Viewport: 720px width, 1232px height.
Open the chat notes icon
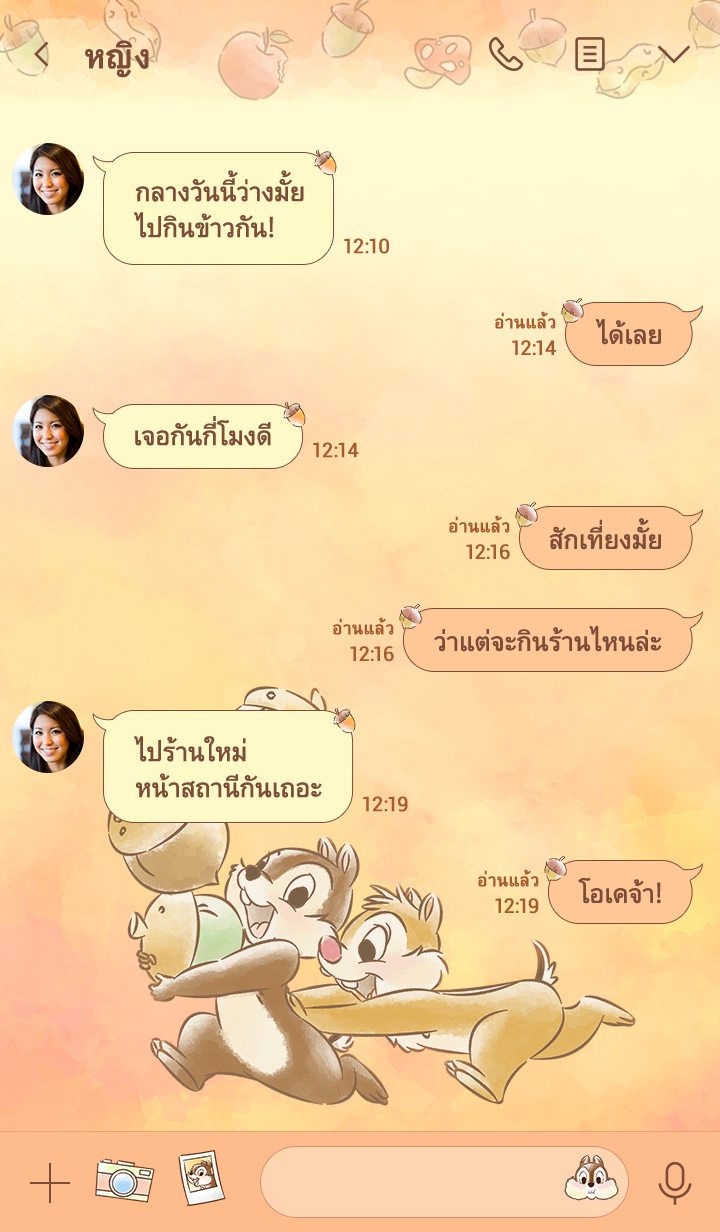pyautogui.click(x=590, y=55)
